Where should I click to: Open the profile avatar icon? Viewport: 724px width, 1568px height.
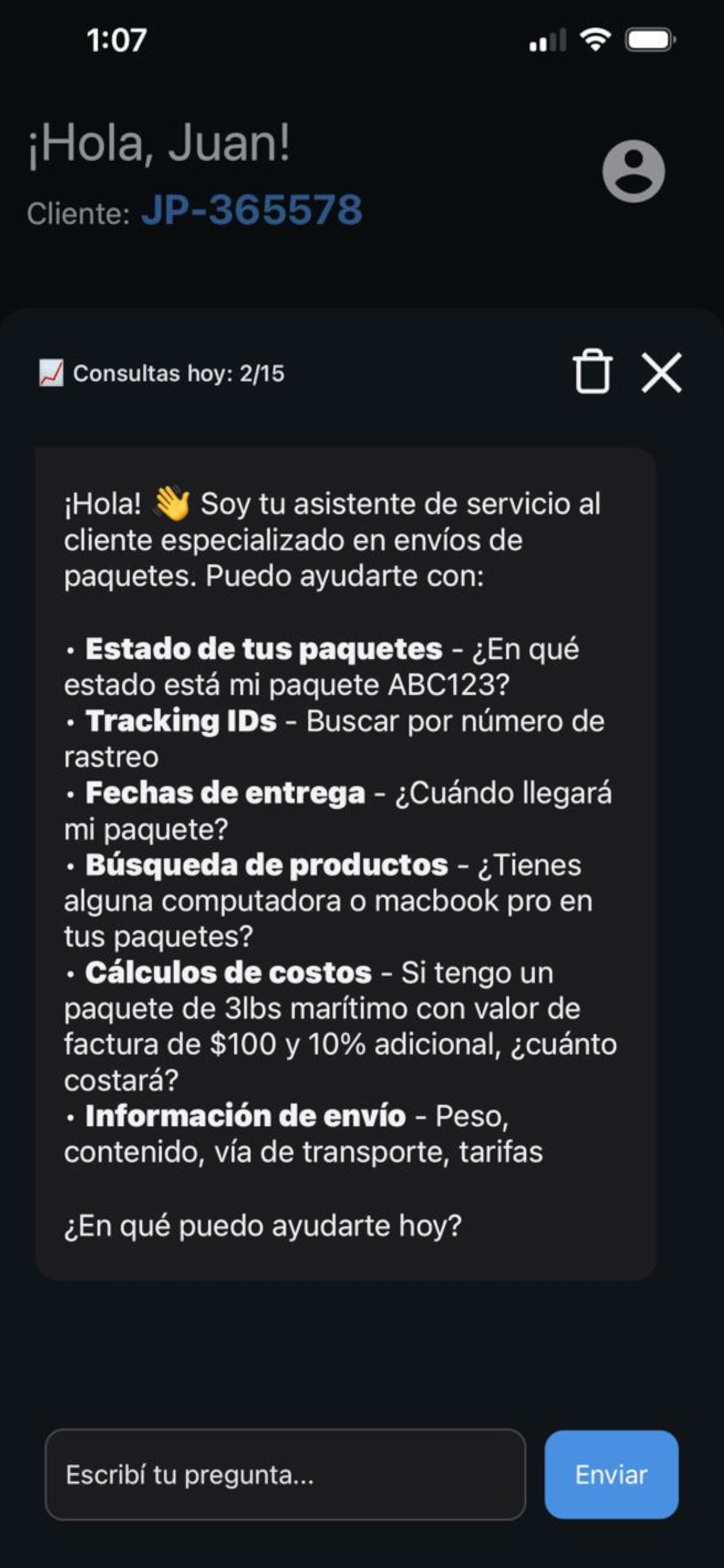coord(633,171)
